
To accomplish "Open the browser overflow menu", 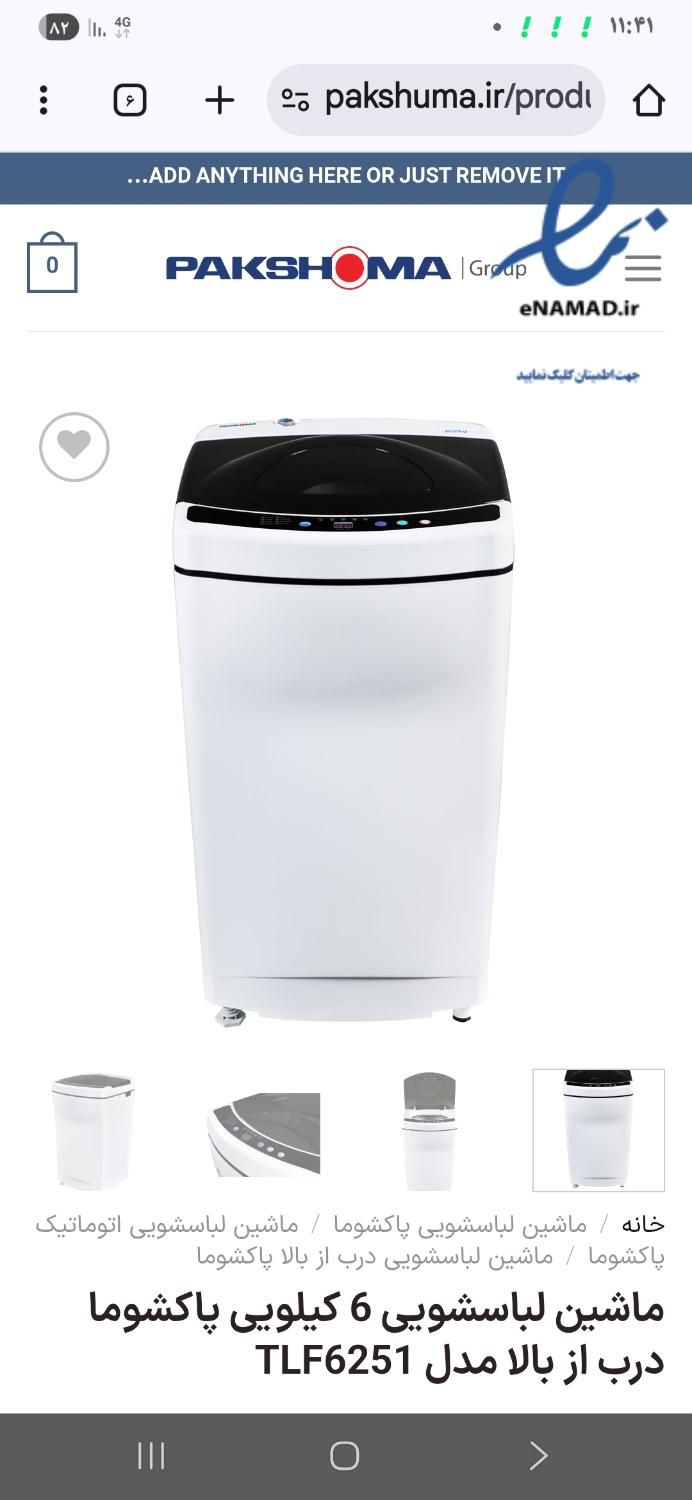I will pos(43,100).
